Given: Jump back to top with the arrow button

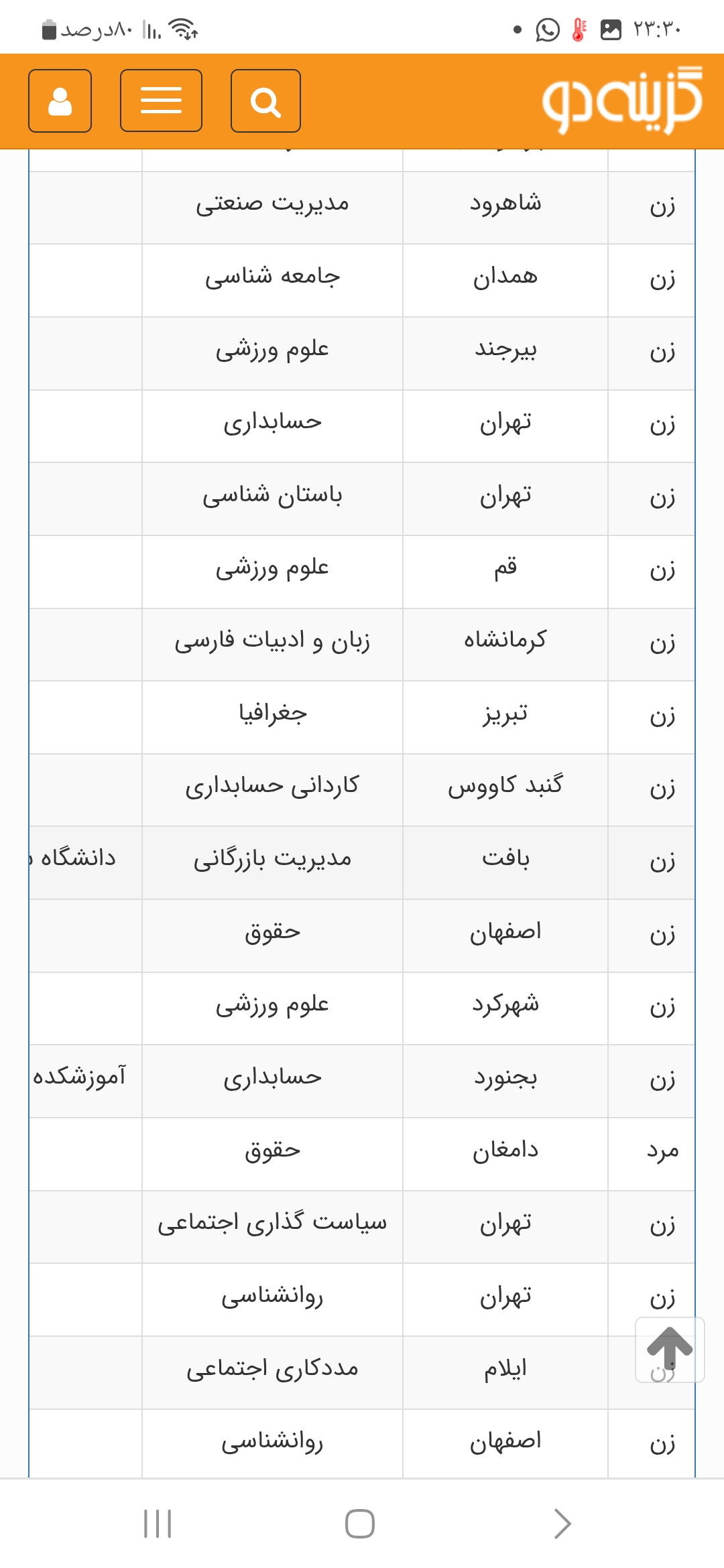Looking at the screenshot, I should pos(669,1349).
